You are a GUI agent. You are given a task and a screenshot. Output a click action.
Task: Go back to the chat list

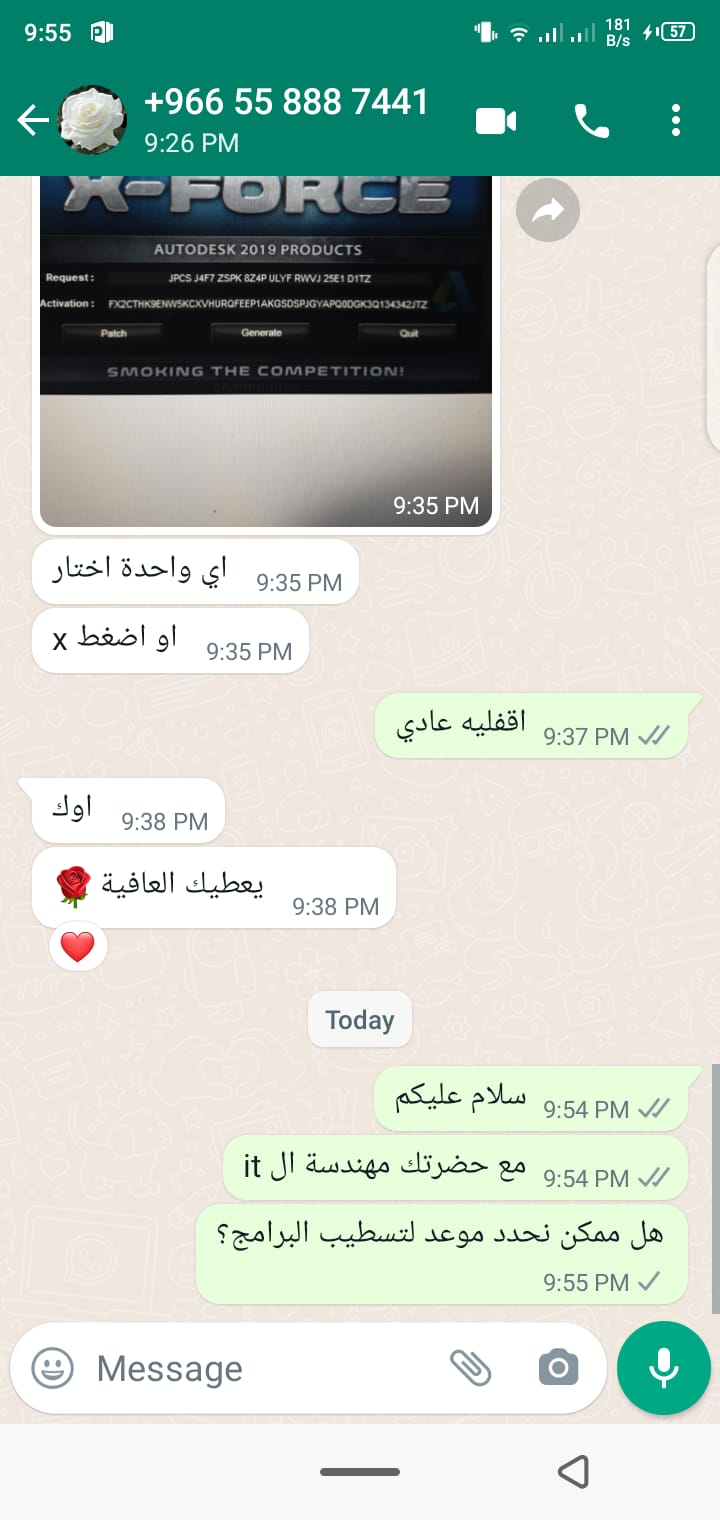coord(32,121)
